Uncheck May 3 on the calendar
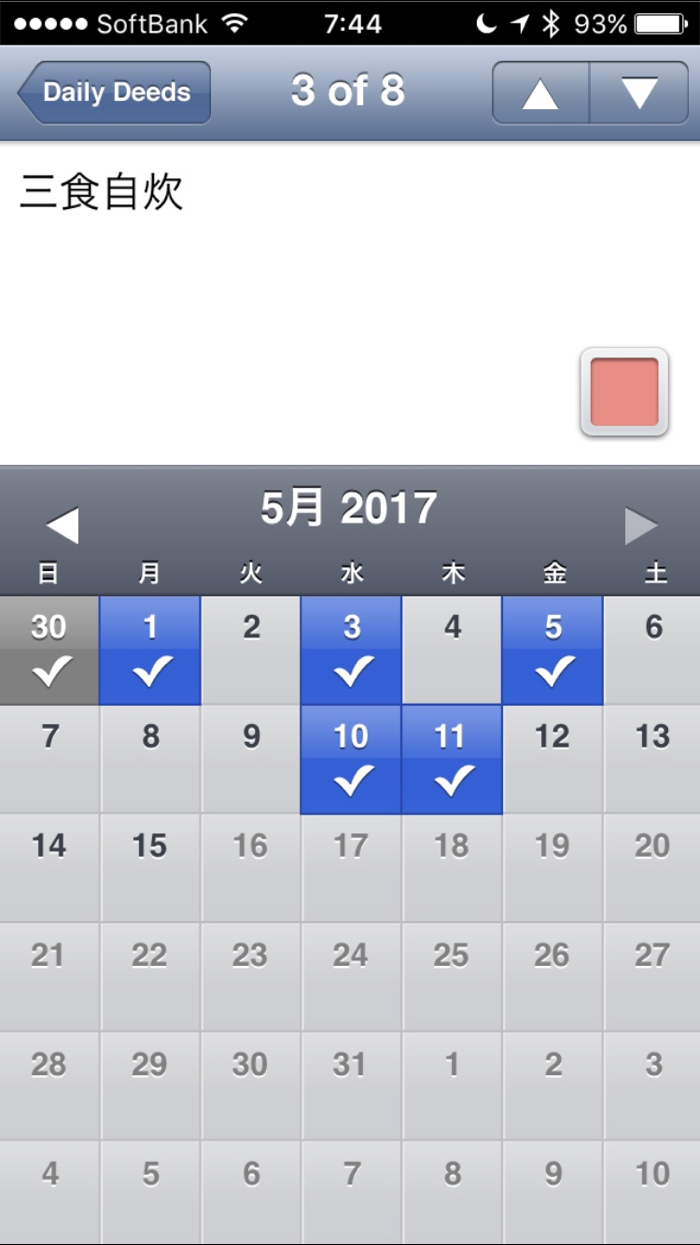Screen dimensions: 700x1245 coord(351,651)
